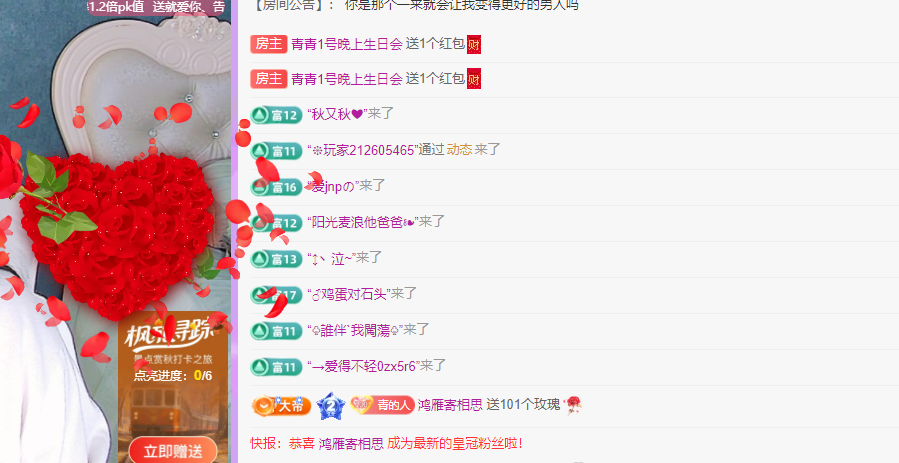View the profile of user 鸡蛋对石头

click(350, 294)
